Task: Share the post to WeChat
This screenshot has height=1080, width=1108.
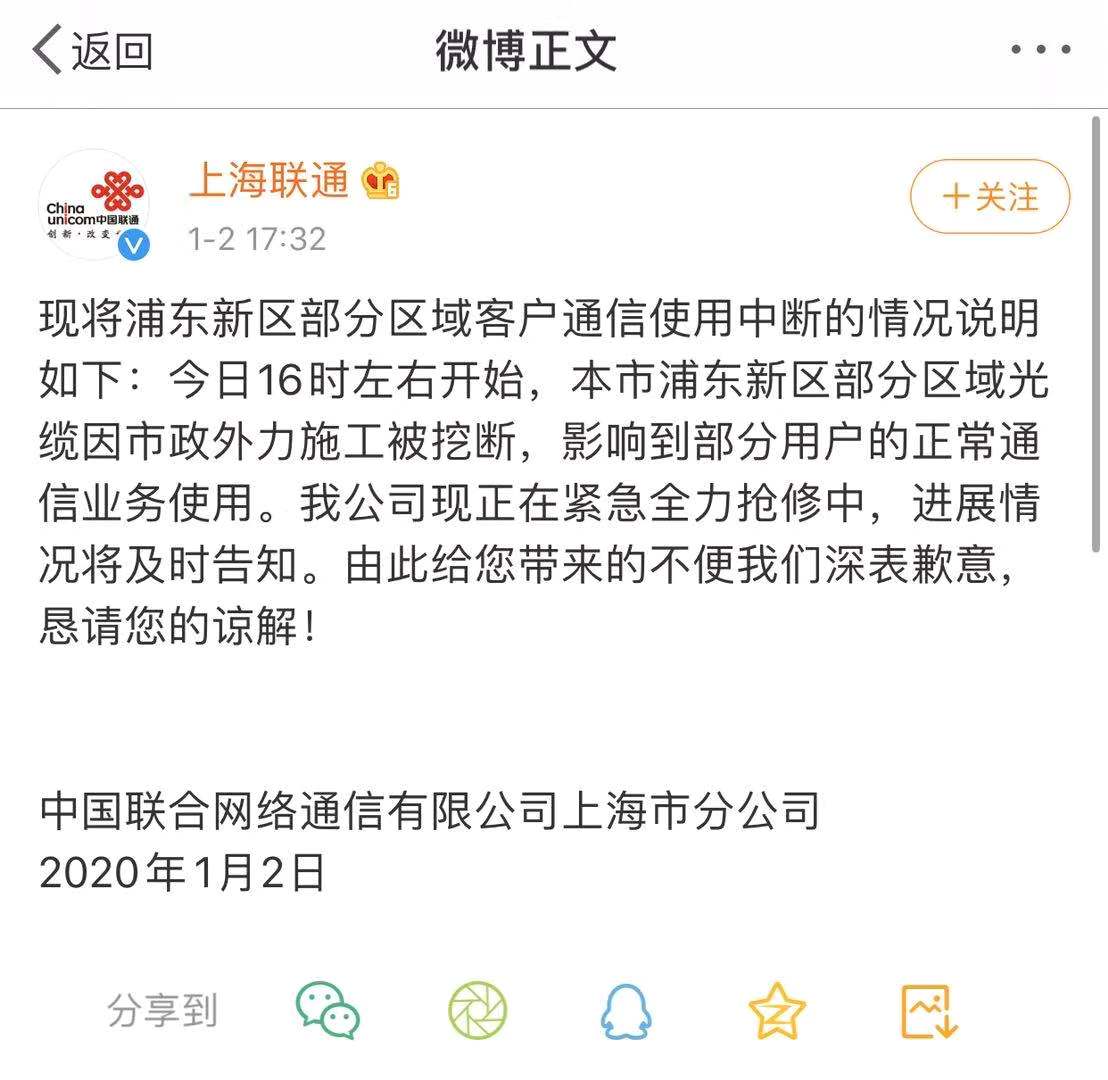Action: pyautogui.click(x=327, y=1010)
